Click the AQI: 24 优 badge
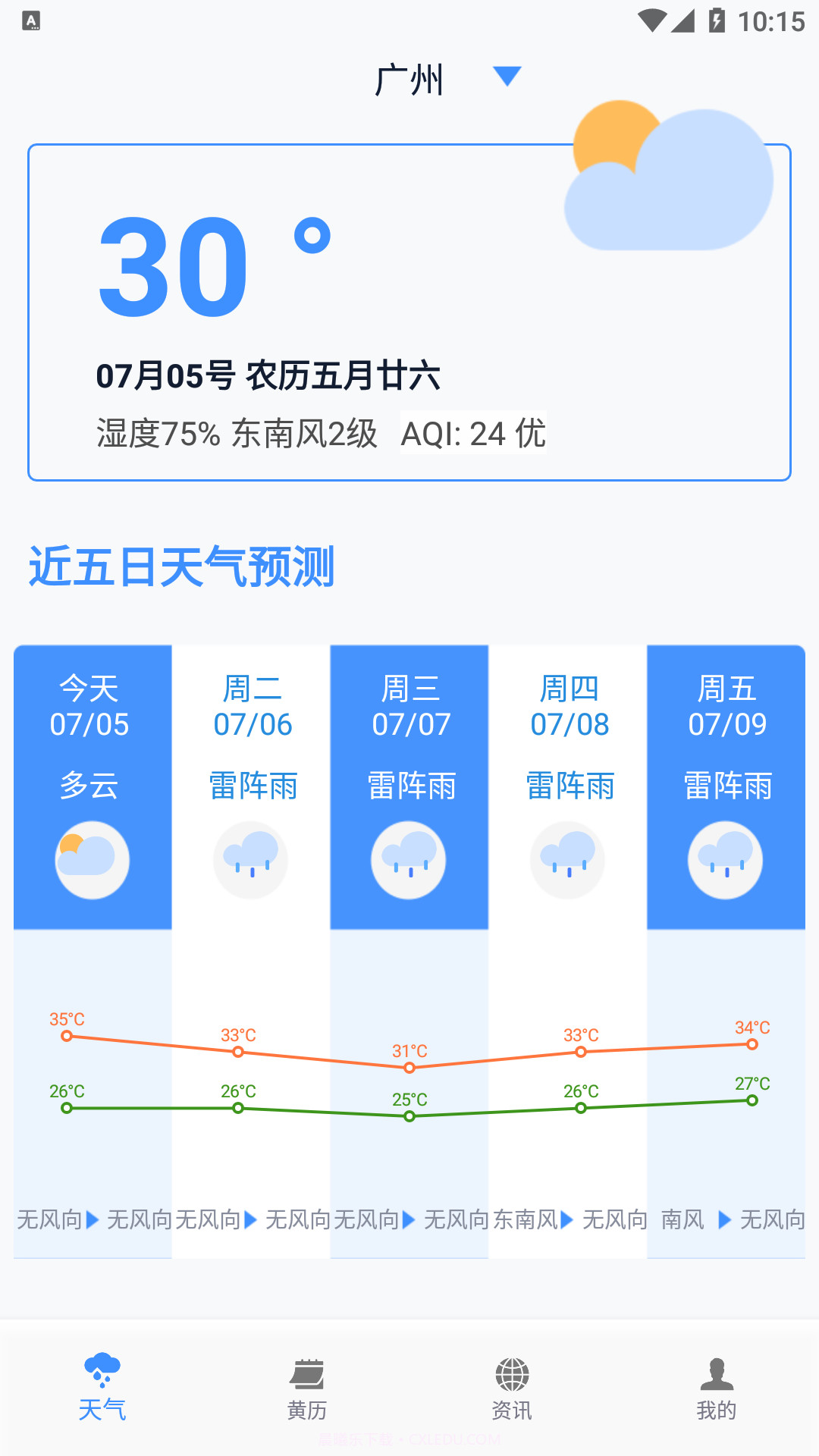This screenshot has height=1456, width=819. click(x=474, y=434)
